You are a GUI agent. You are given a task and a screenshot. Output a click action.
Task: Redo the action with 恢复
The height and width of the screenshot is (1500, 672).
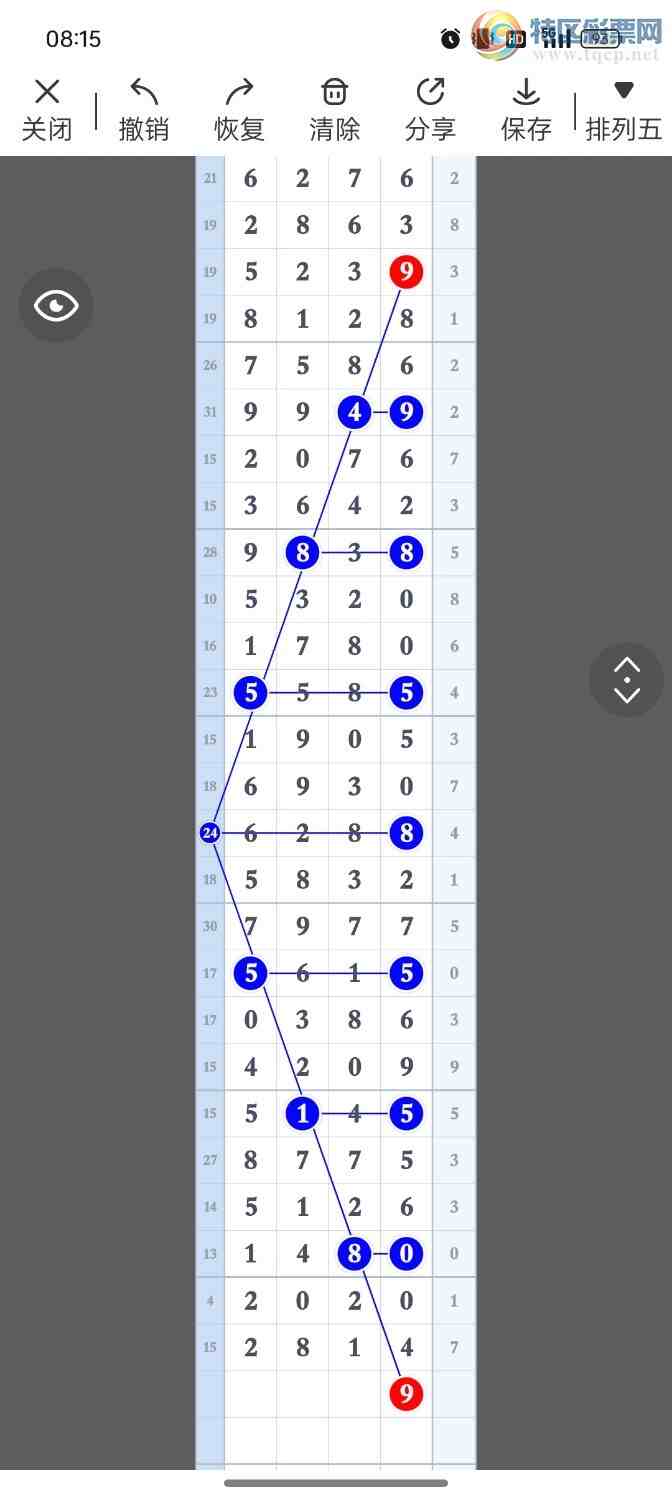click(239, 110)
